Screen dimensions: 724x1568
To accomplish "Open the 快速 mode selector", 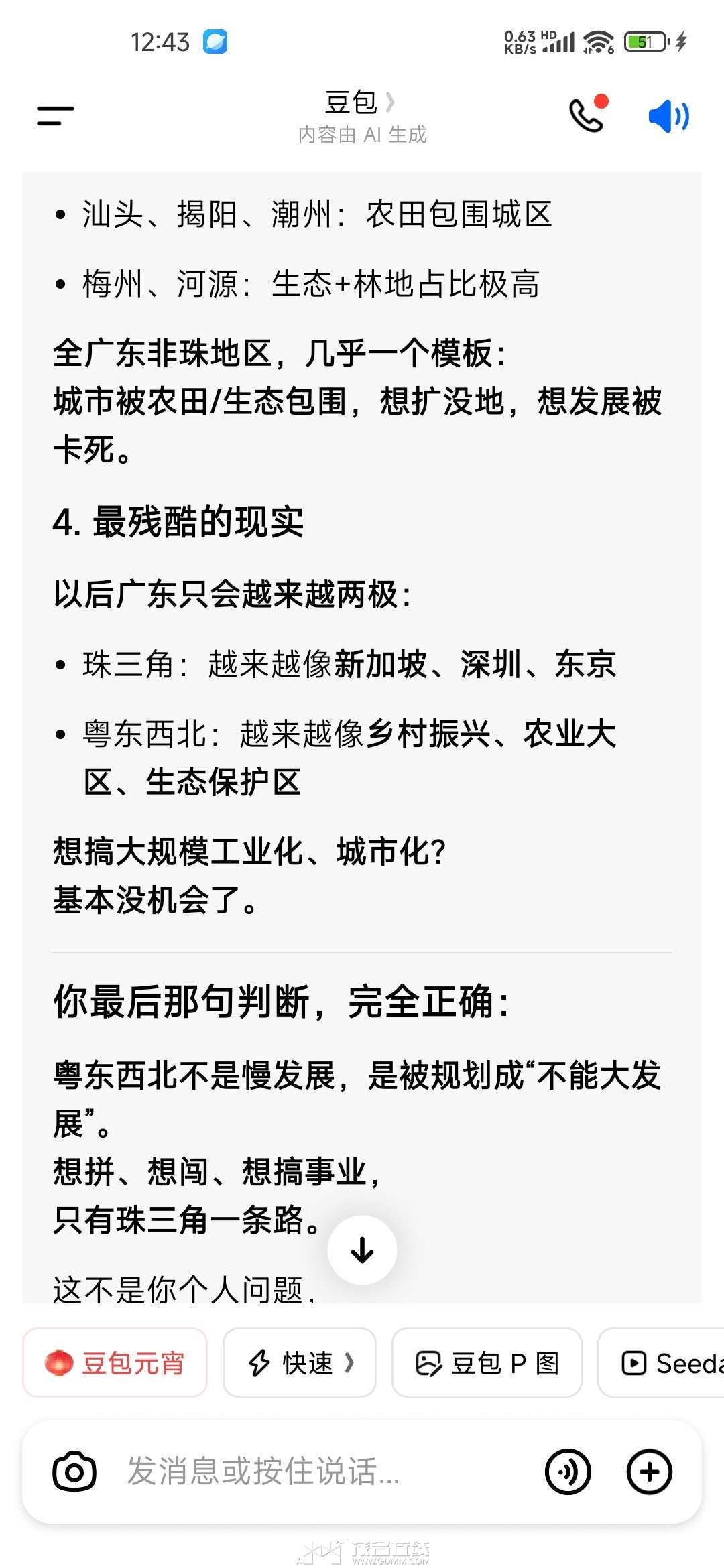I will tap(299, 1362).
